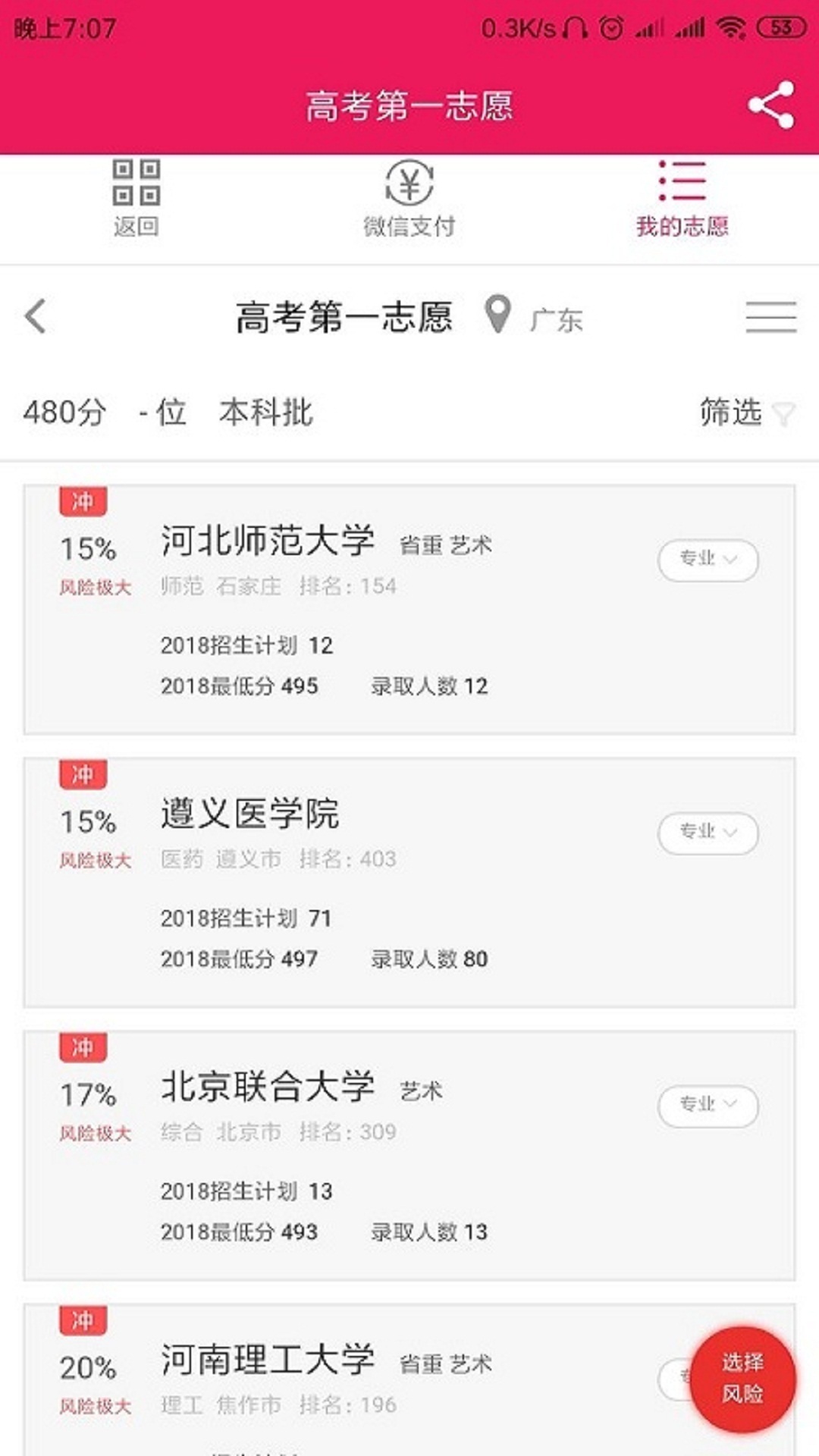Switch to 我的志愿 tab
Screen dimensions: 819x1456
682,199
